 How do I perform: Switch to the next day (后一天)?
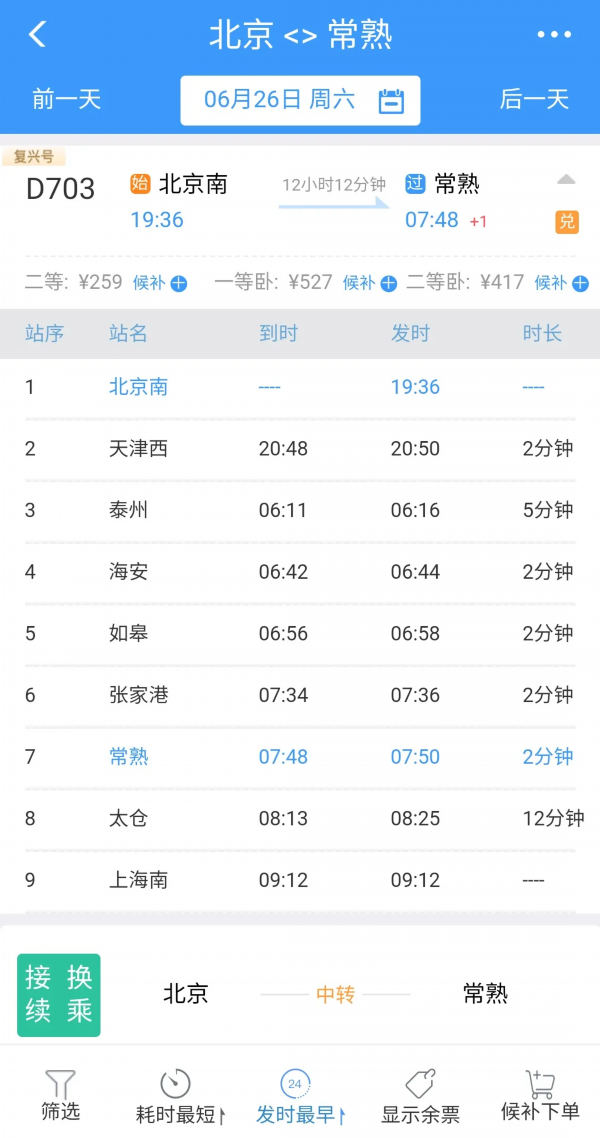tap(534, 100)
